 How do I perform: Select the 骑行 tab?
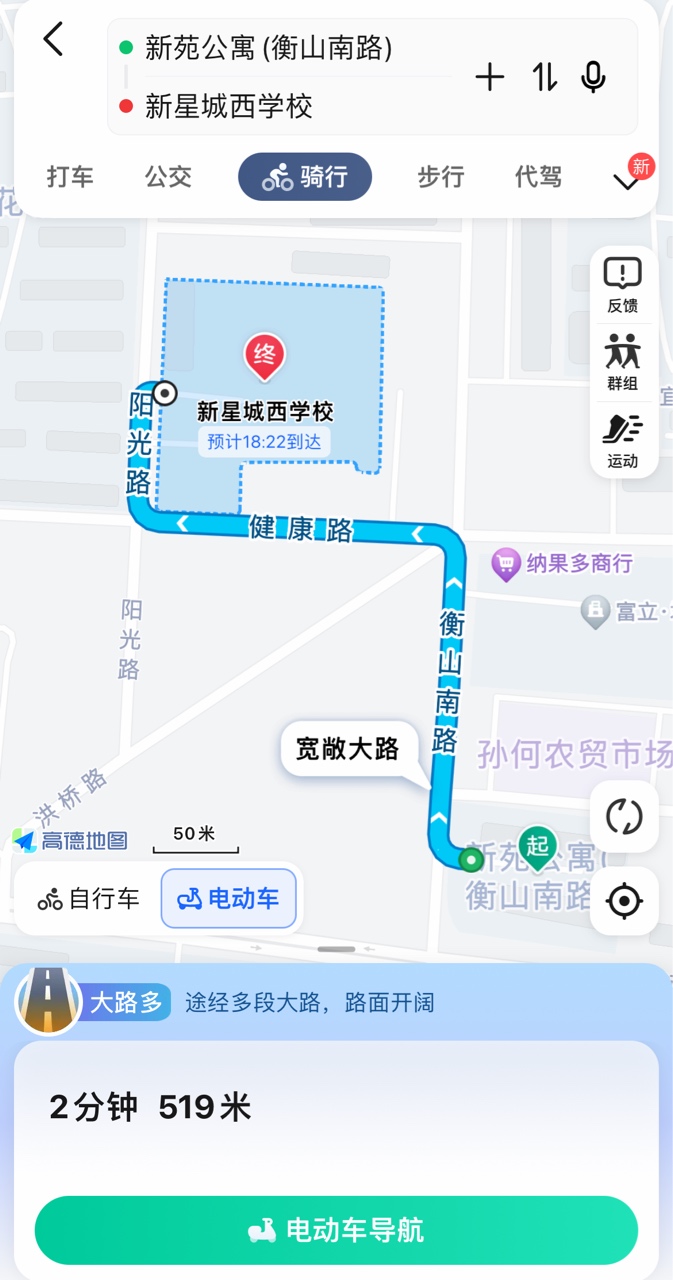point(305,177)
